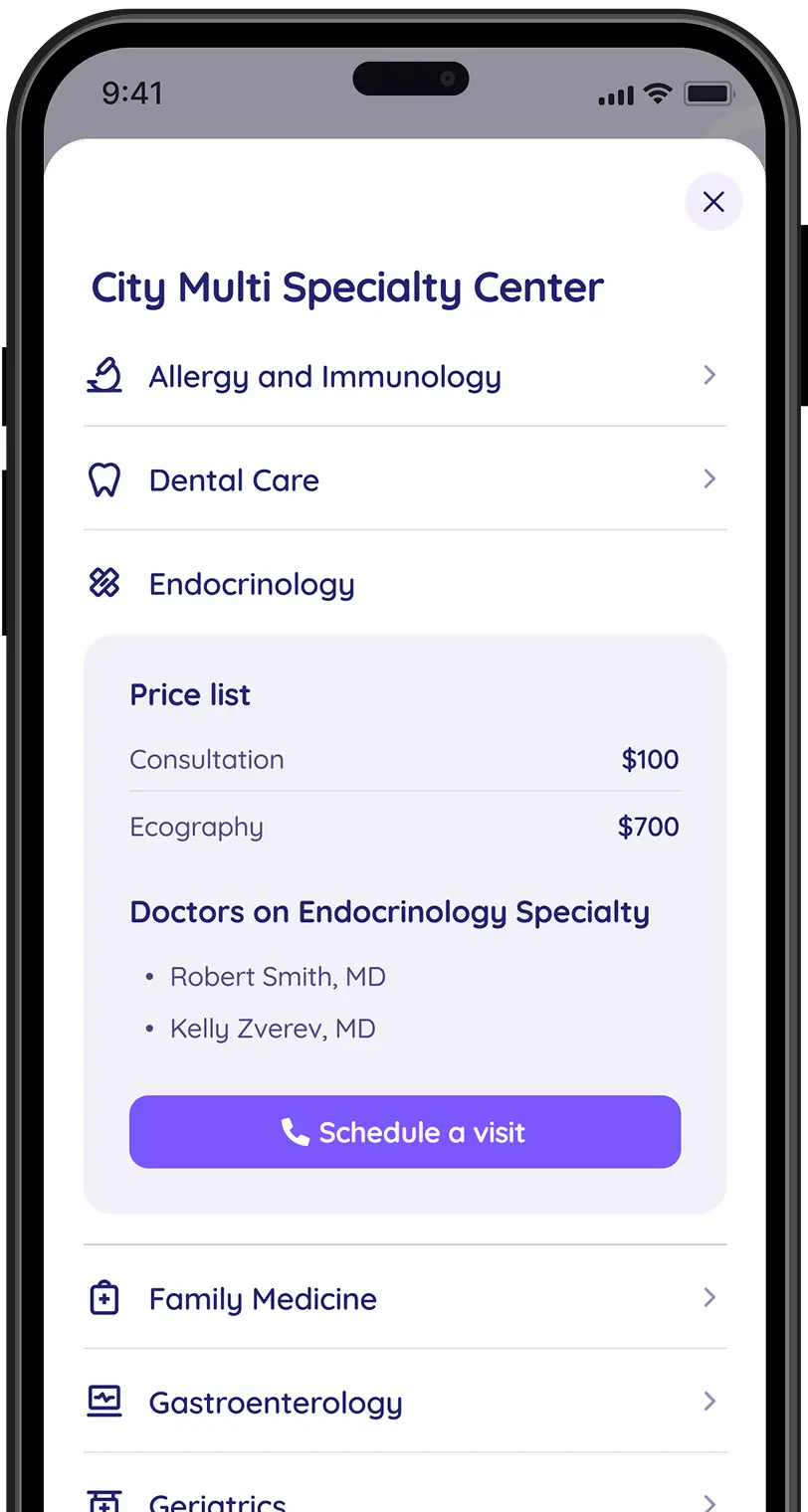Screen dimensions: 808x1512
Task: Tap Schedule a visit button
Action: [x=404, y=1132]
